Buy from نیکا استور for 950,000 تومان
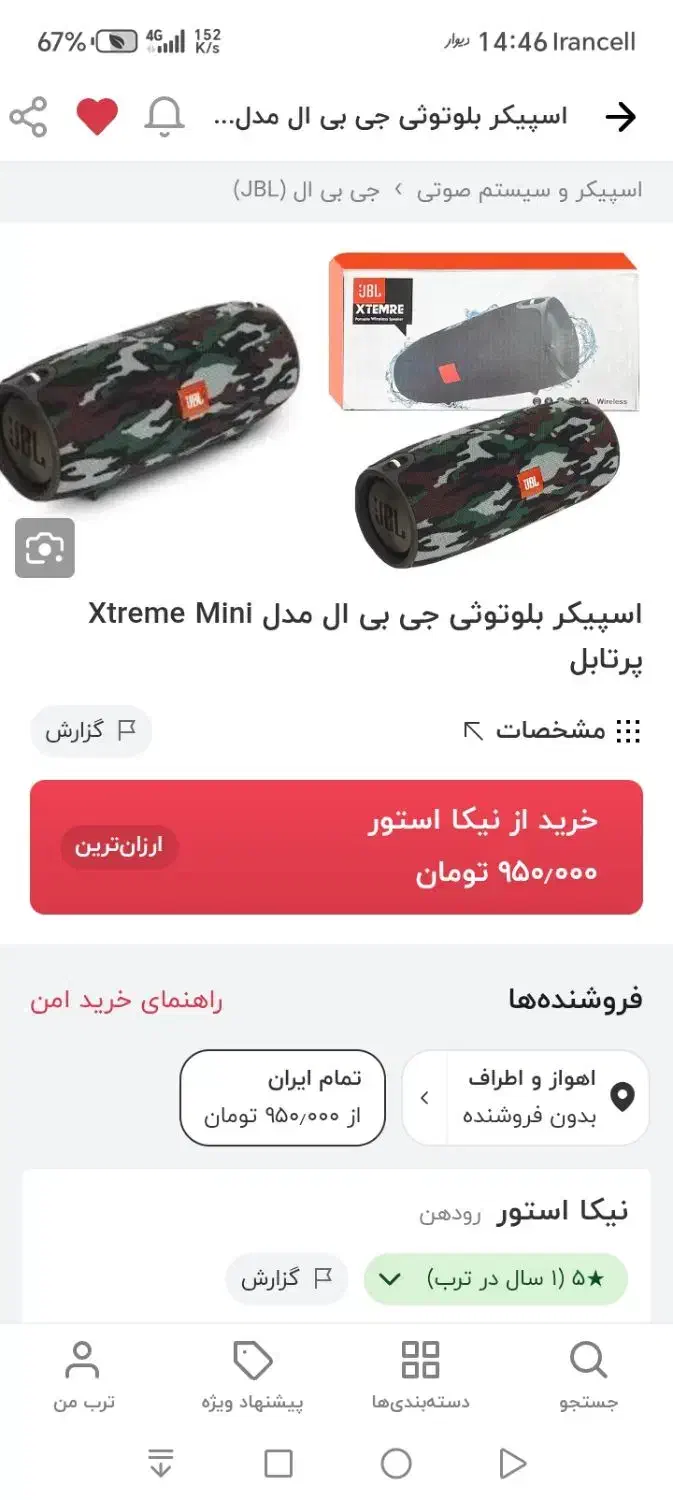The height and width of the screenshot is (1500, 673). pyautogui.click(x=336, y=847)
